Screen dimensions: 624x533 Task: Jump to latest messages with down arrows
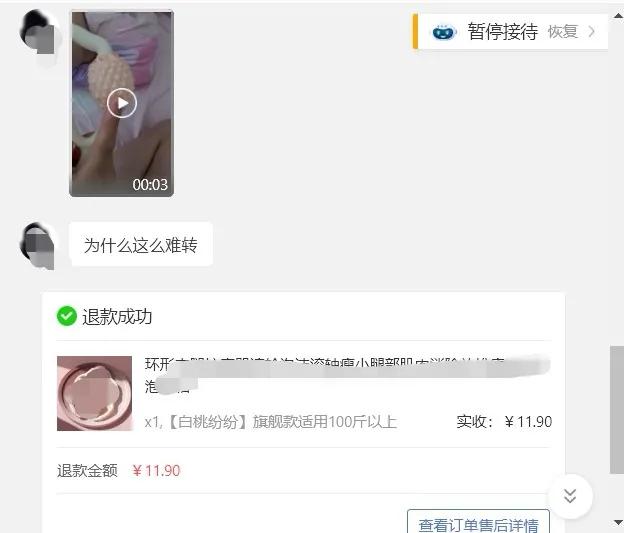coord(570,496)
